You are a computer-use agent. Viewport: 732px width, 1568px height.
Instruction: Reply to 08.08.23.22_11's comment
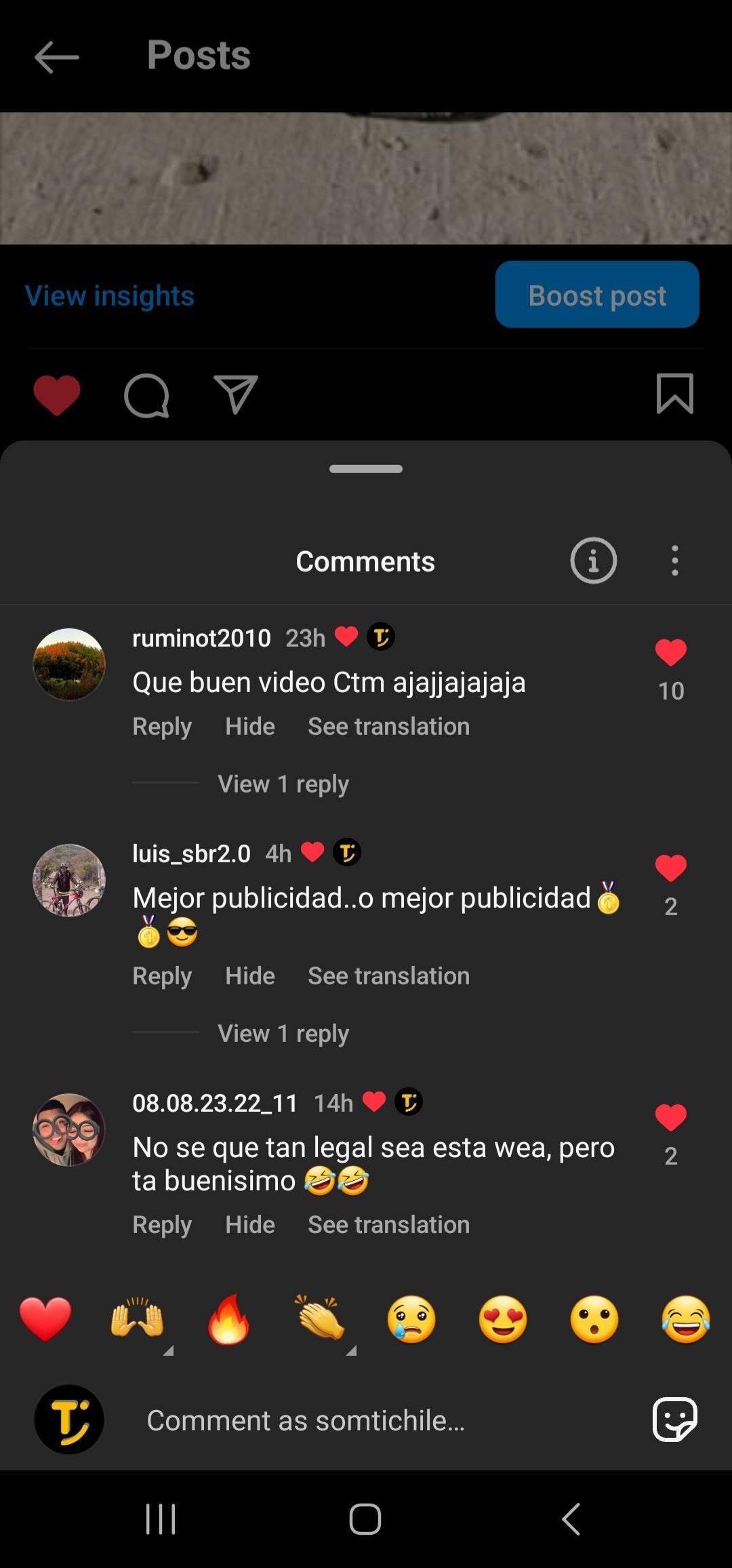coord(162,1225)
